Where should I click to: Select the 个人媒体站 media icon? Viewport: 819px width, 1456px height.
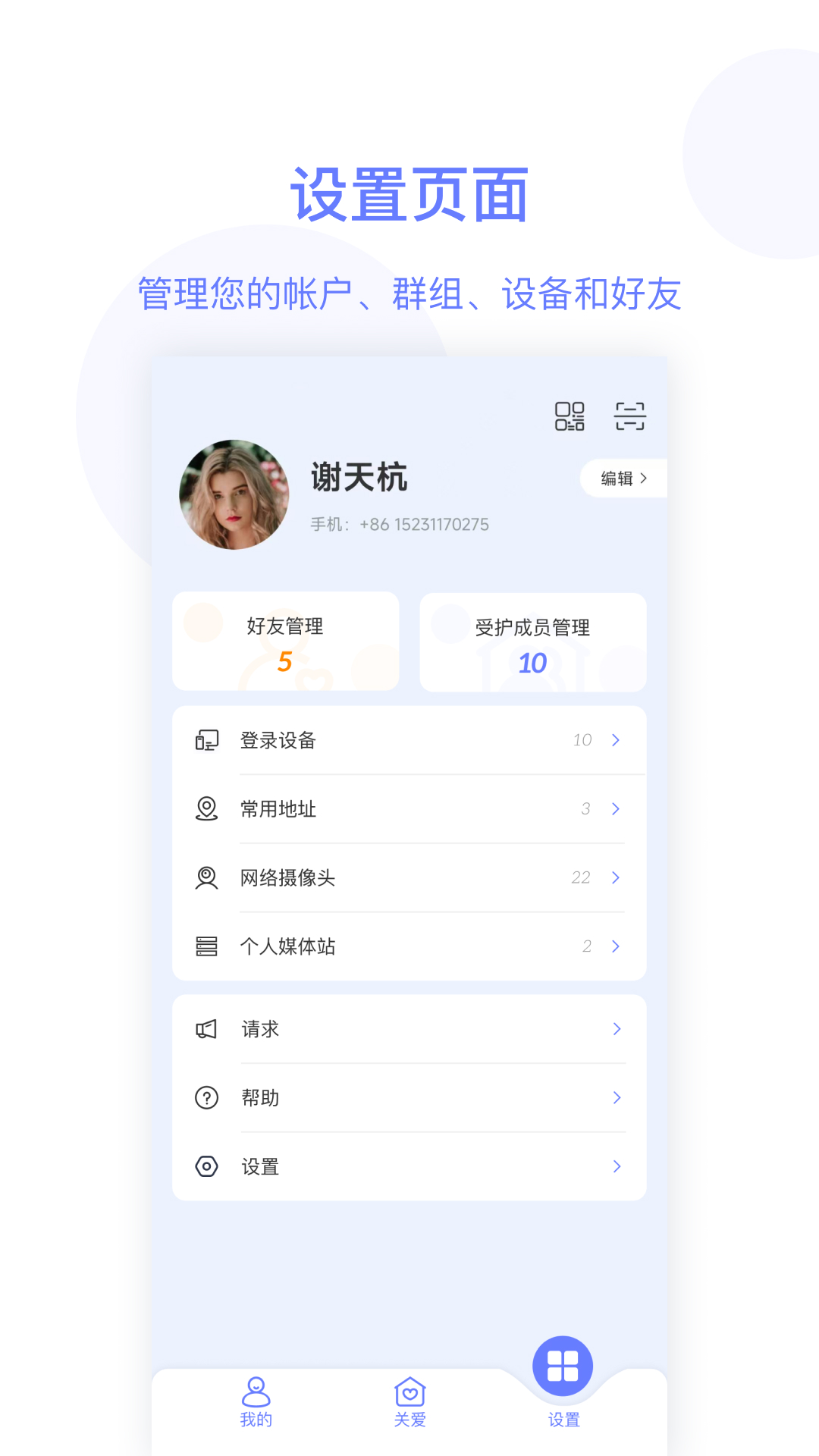(206, 946)
